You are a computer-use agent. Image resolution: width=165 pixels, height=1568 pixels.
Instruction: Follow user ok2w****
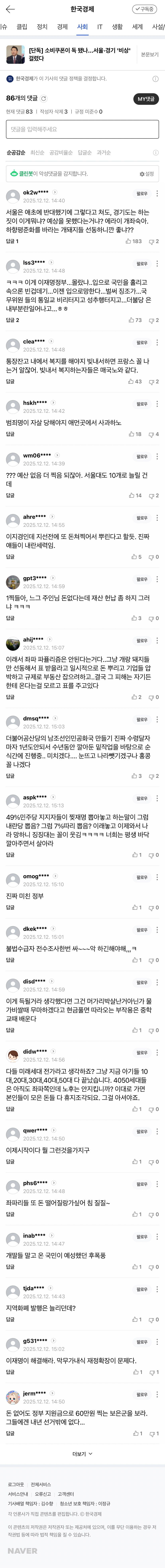coord(142,194)
